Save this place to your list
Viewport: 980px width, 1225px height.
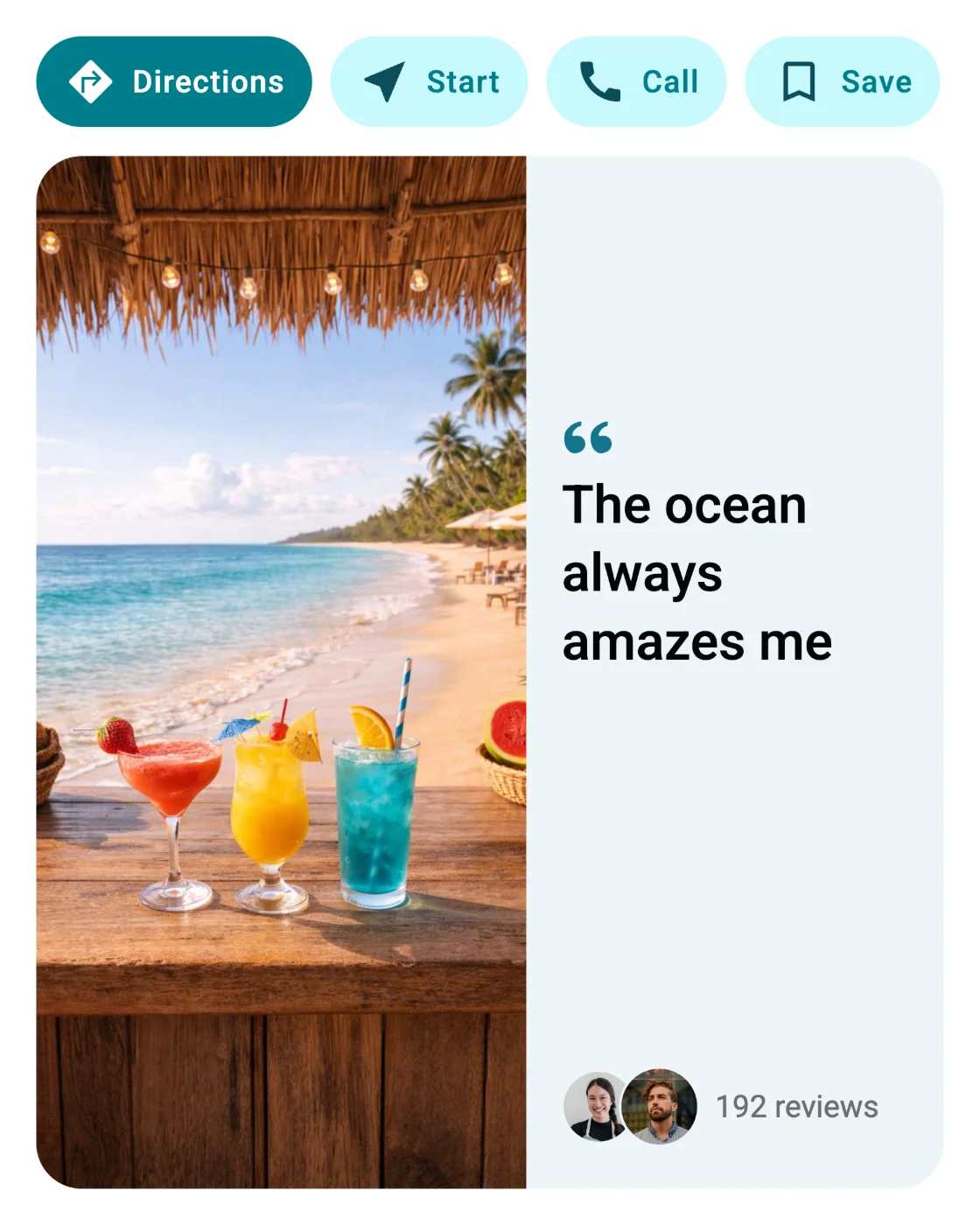(x=842, y=81)
